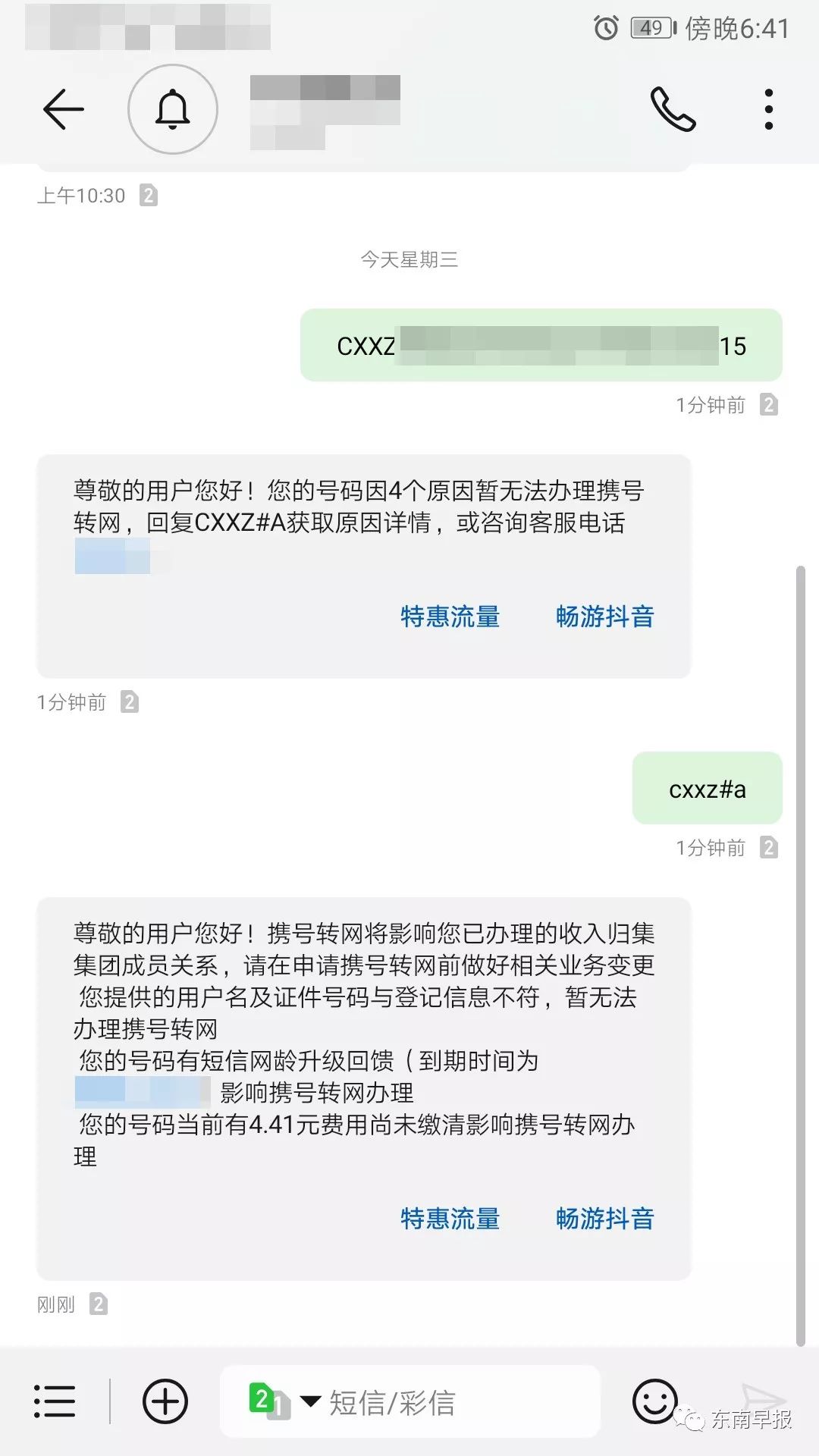This screenshot has height=1456, width=819.
Task: Open the 特惠流量 link in first reply
Action: click(450, 618)
